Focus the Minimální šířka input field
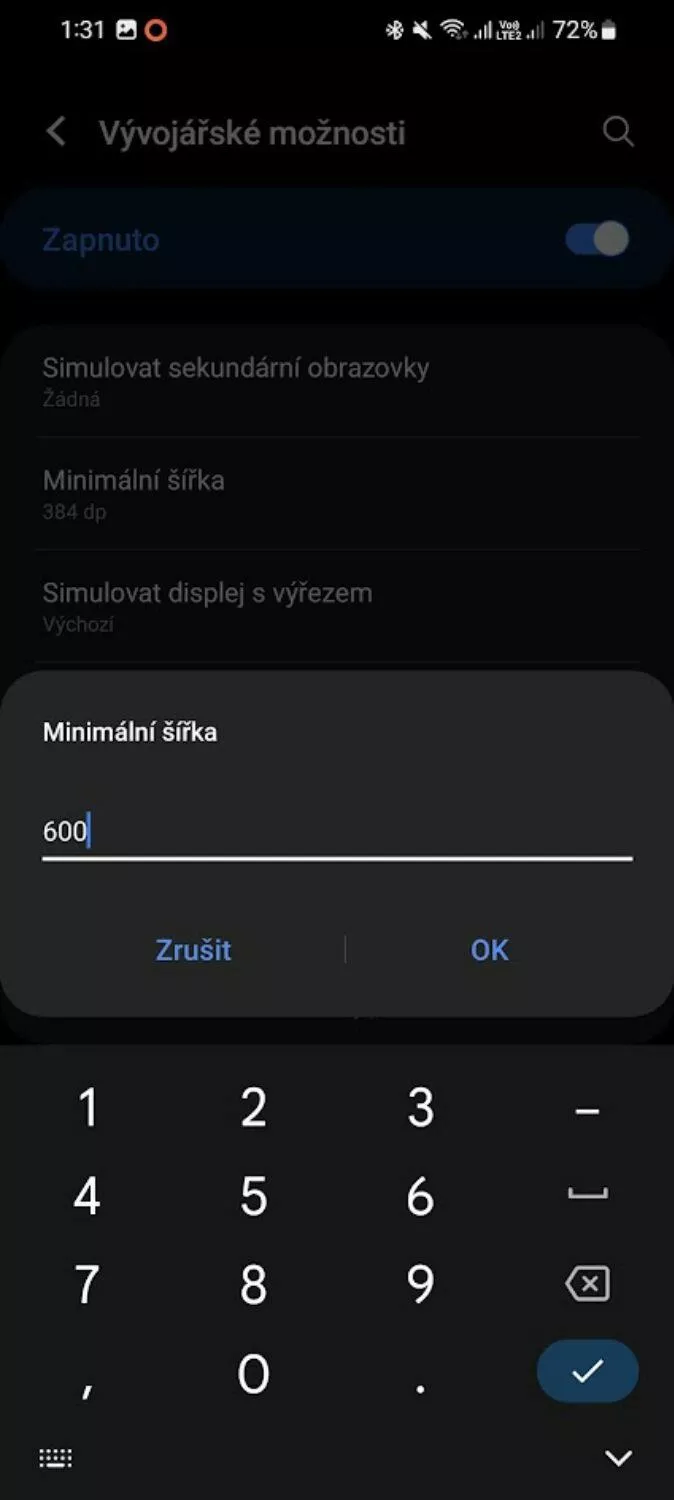This screenshot has height=1500, width=674. [337, 832]
